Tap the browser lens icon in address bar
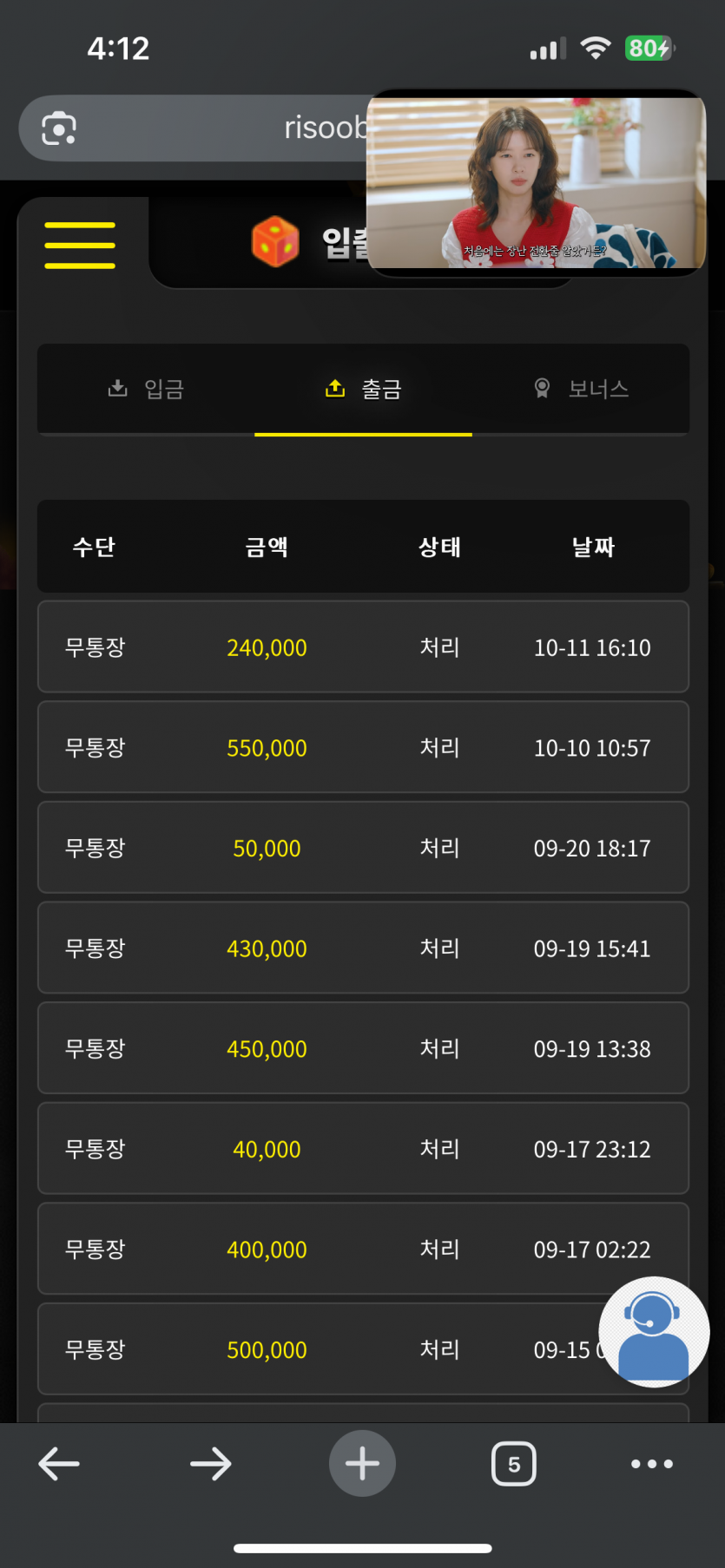Viewport: 725px width, 1568px height. tap(59, 128)
